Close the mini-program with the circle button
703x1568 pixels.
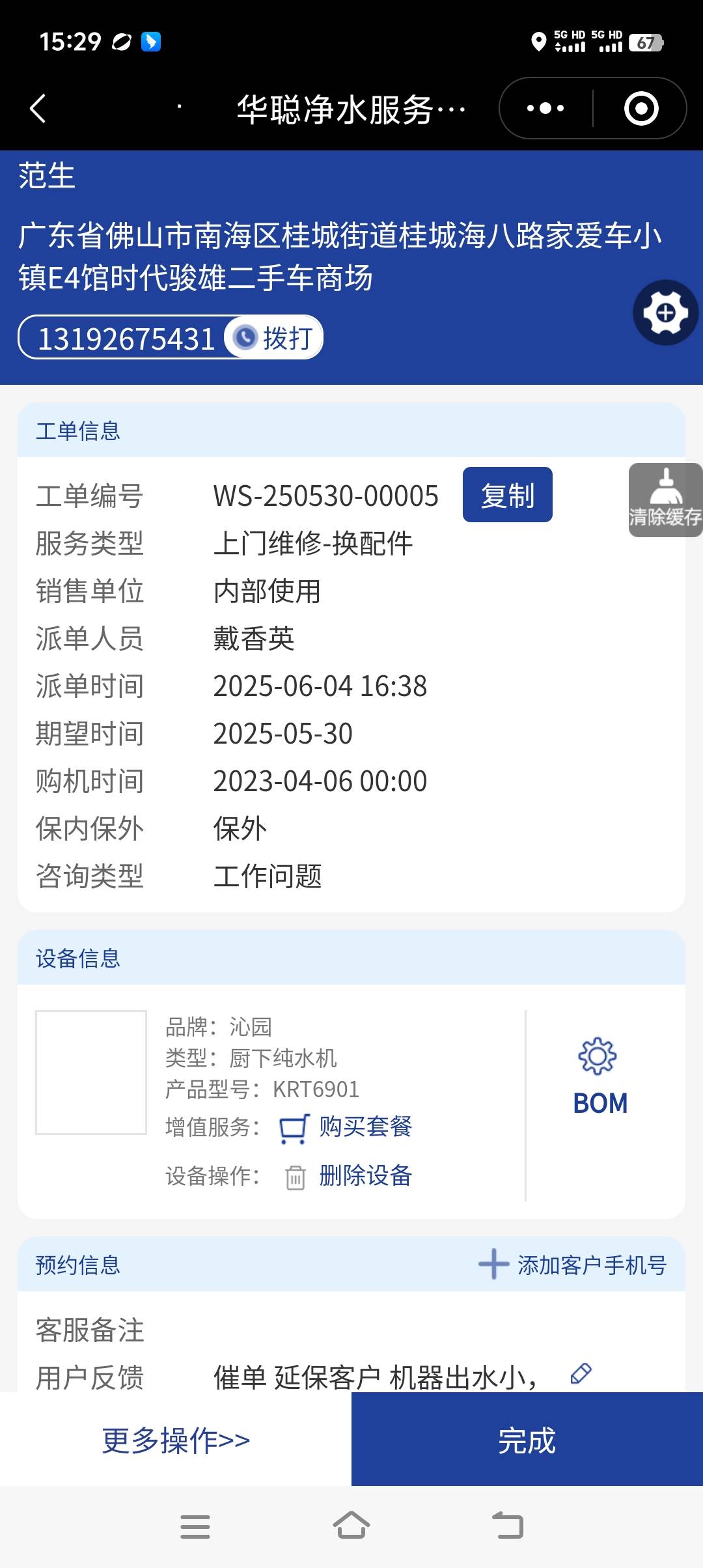641,108
